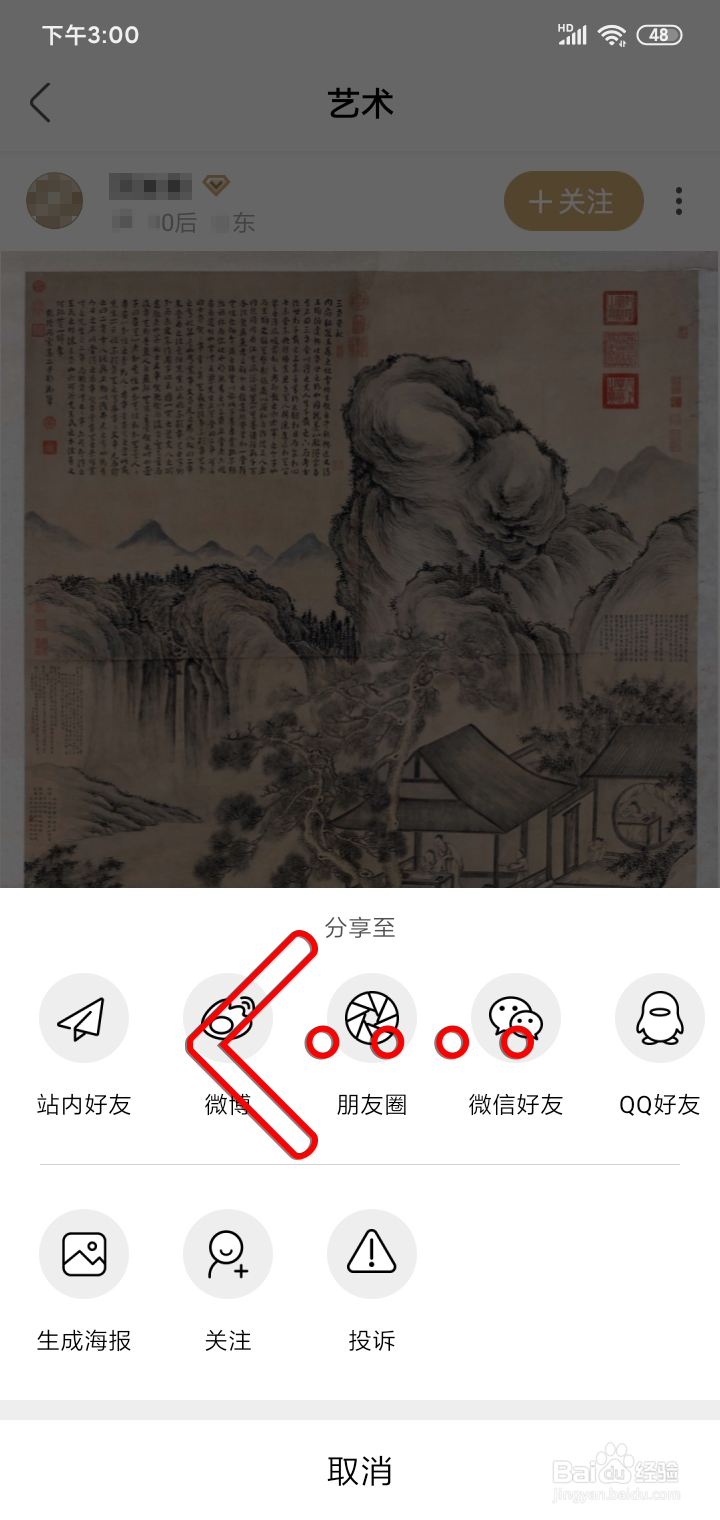This screenshot has width=720, height=1520.
Task: Share to 微博 (Weibo)
Action: (x=227, y=1017)
